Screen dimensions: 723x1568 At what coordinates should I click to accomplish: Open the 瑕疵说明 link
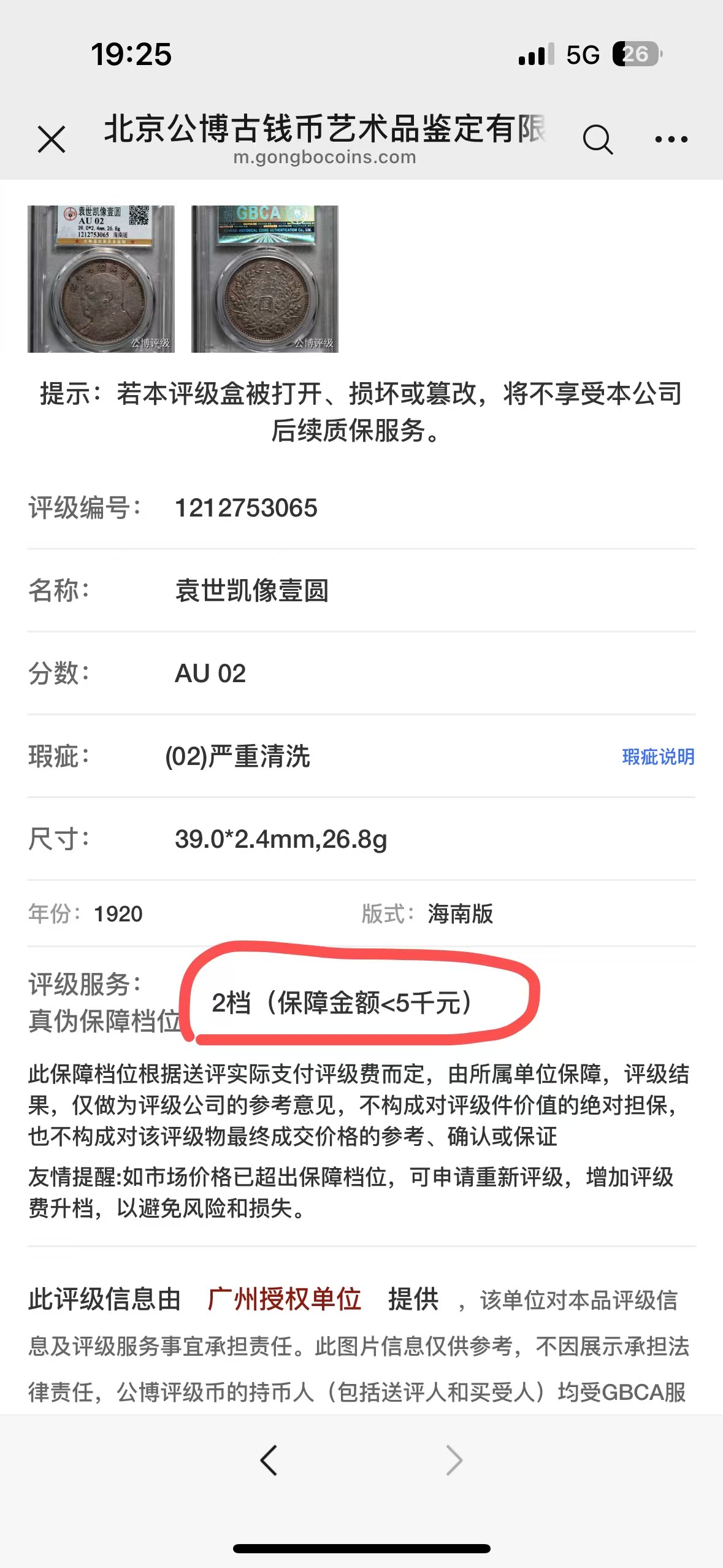658,756
